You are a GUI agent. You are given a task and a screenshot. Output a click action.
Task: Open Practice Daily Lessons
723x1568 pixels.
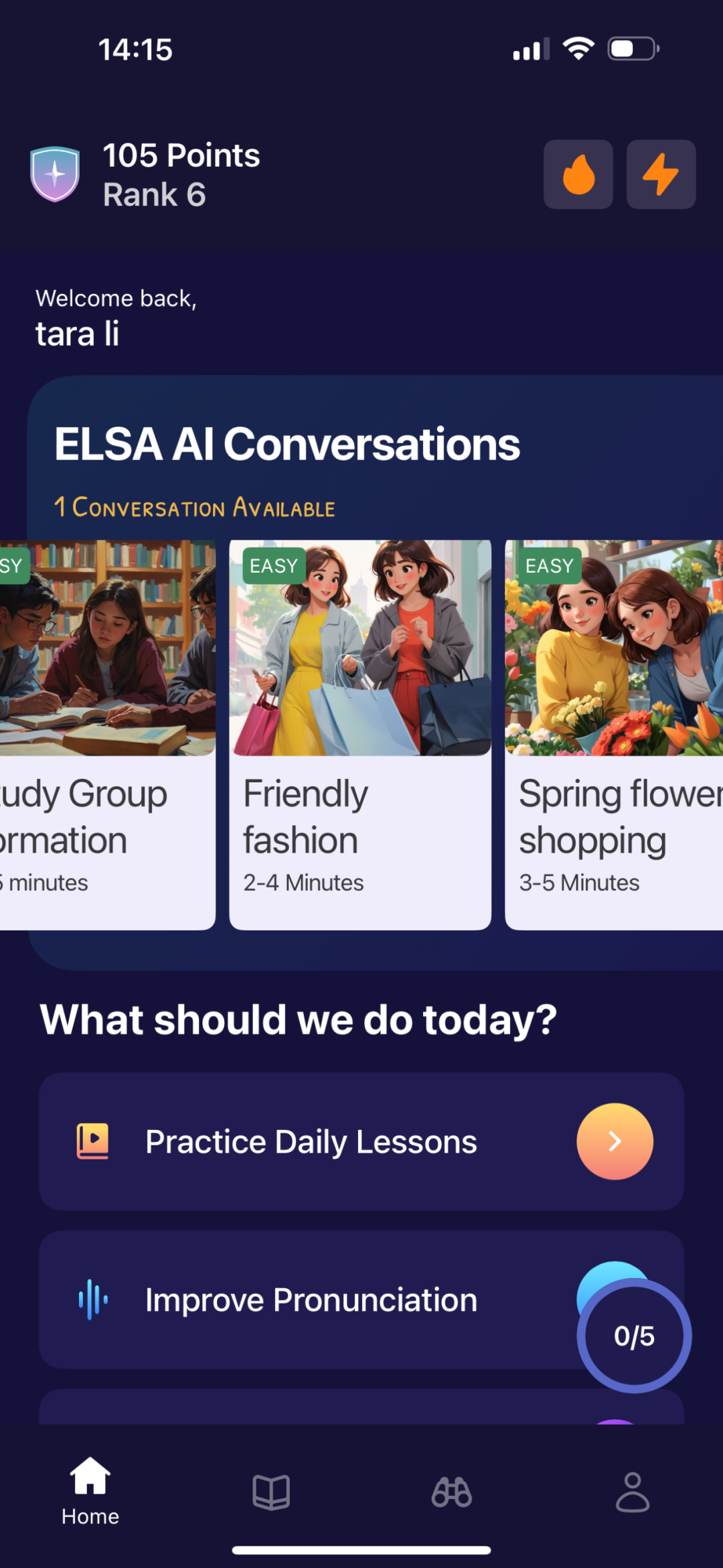click(x=361, y=1141)
